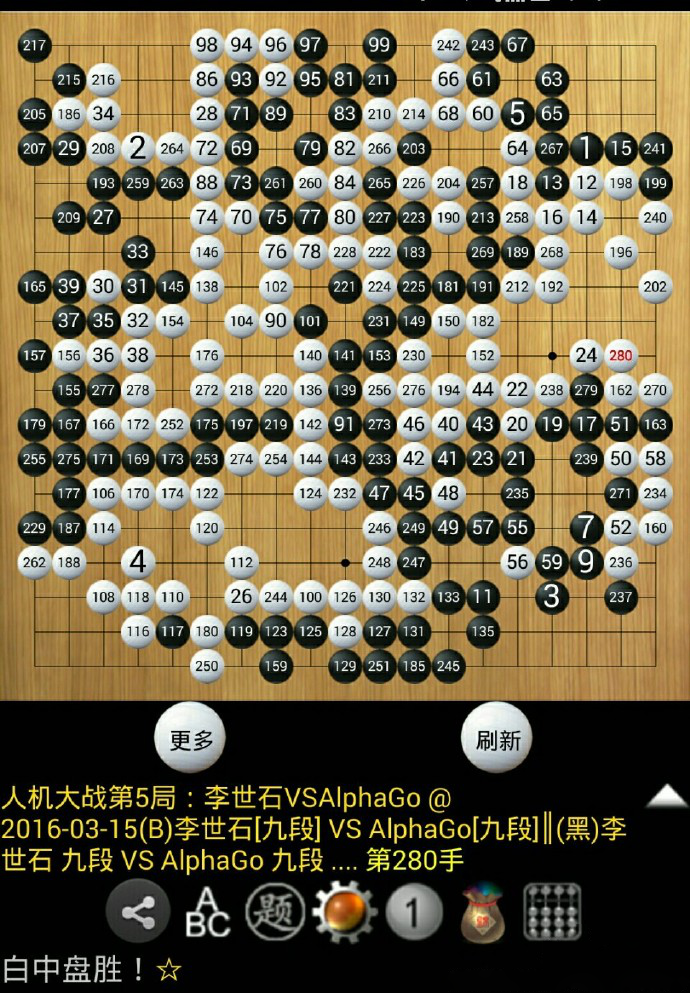Share this game record
The width and height of the screenshot is (690, 993).
click(x=138, y=912)
